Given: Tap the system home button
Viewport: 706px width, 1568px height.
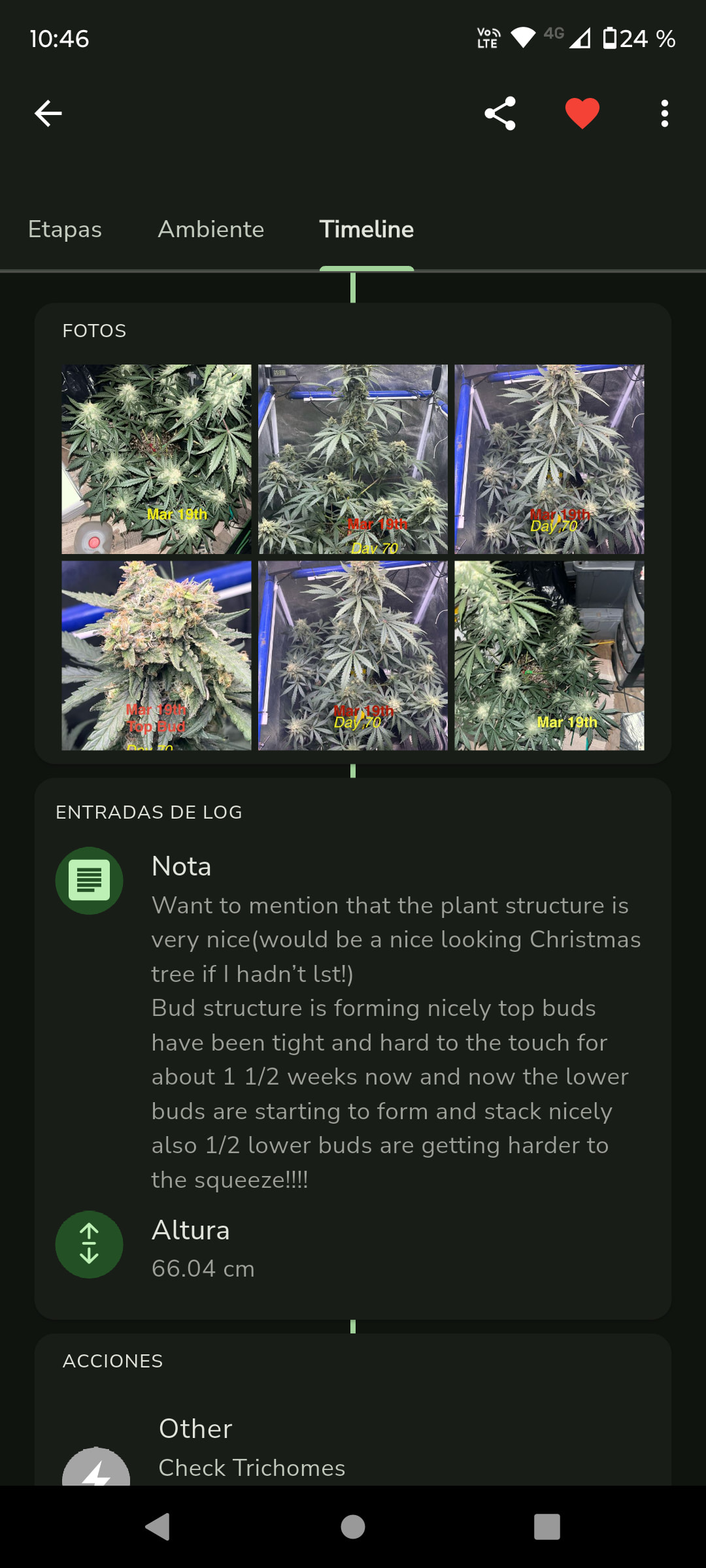Looking at the screenshot, I should pos(353,1527).
